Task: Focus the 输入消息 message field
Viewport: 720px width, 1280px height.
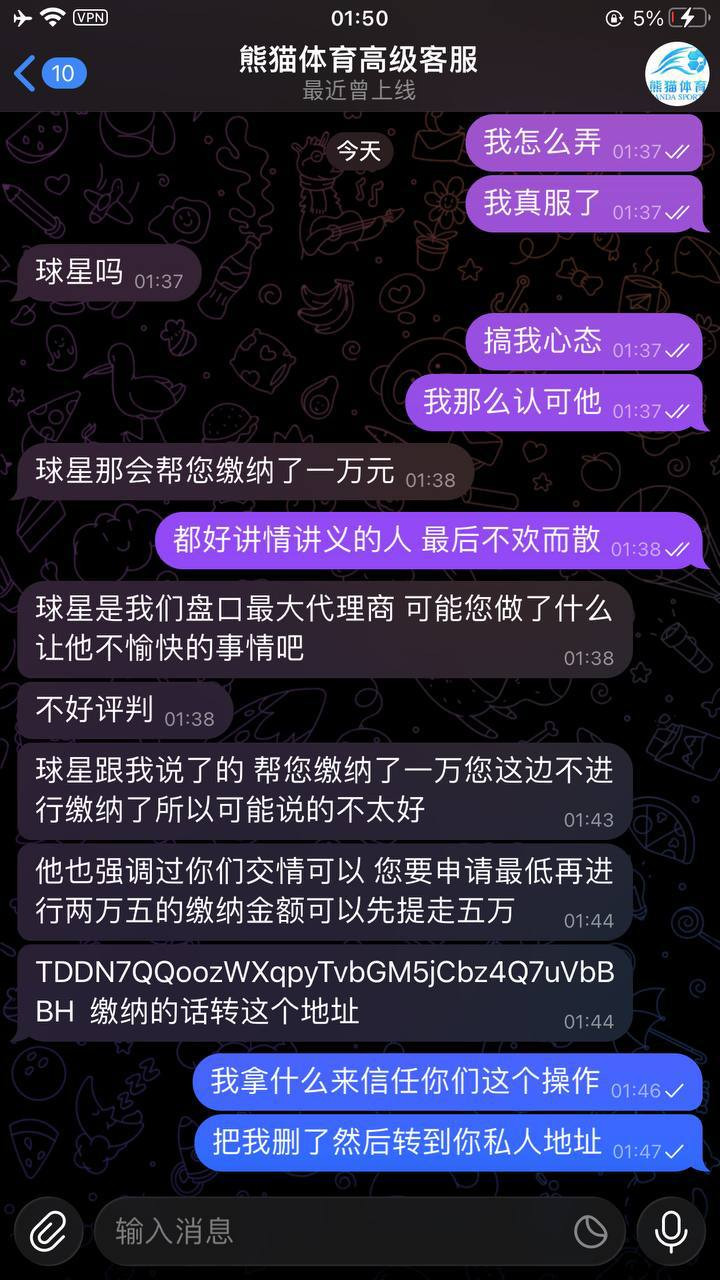Action: tap(330, 1231)
